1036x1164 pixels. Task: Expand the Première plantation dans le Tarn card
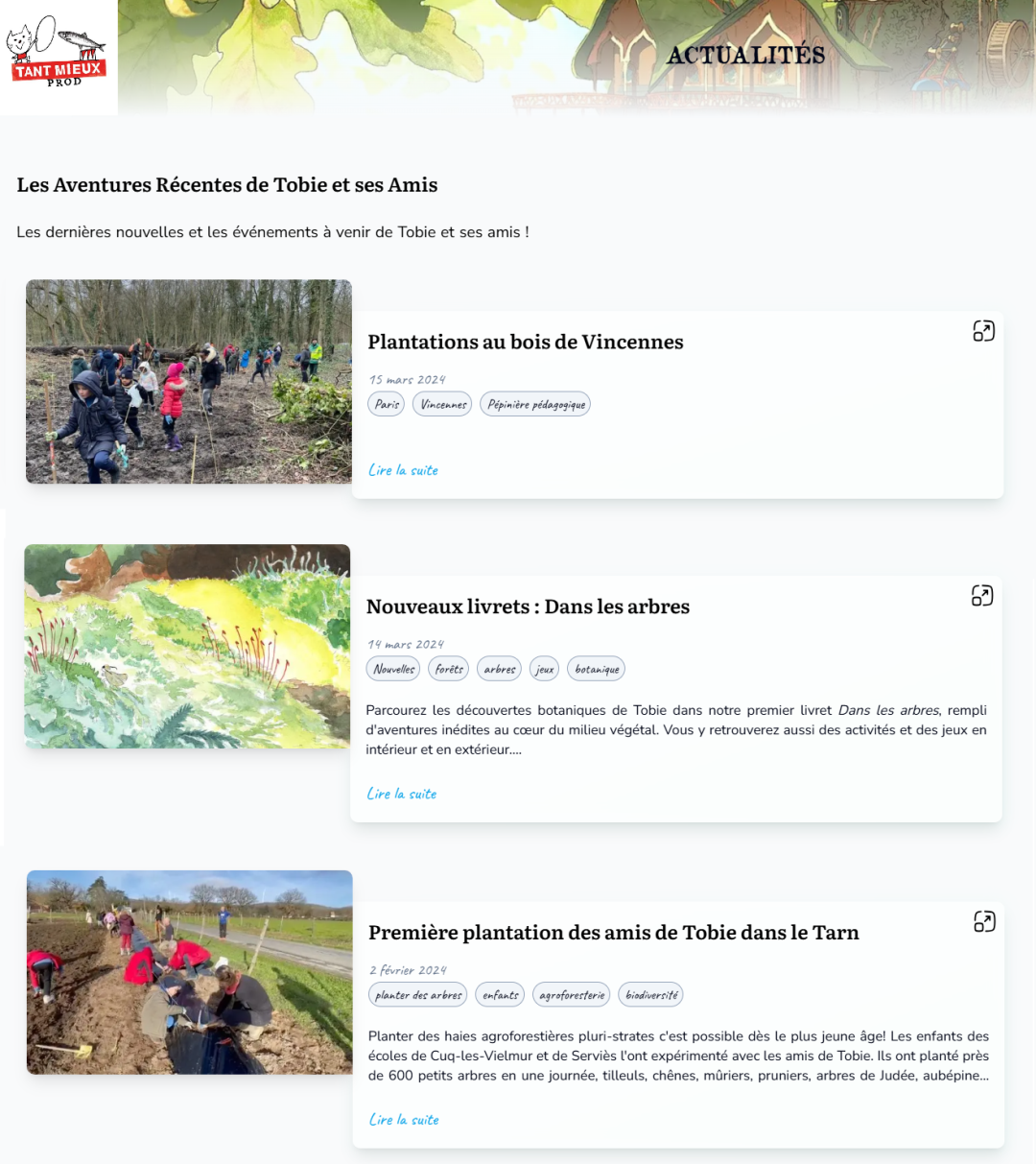point(983,921)
